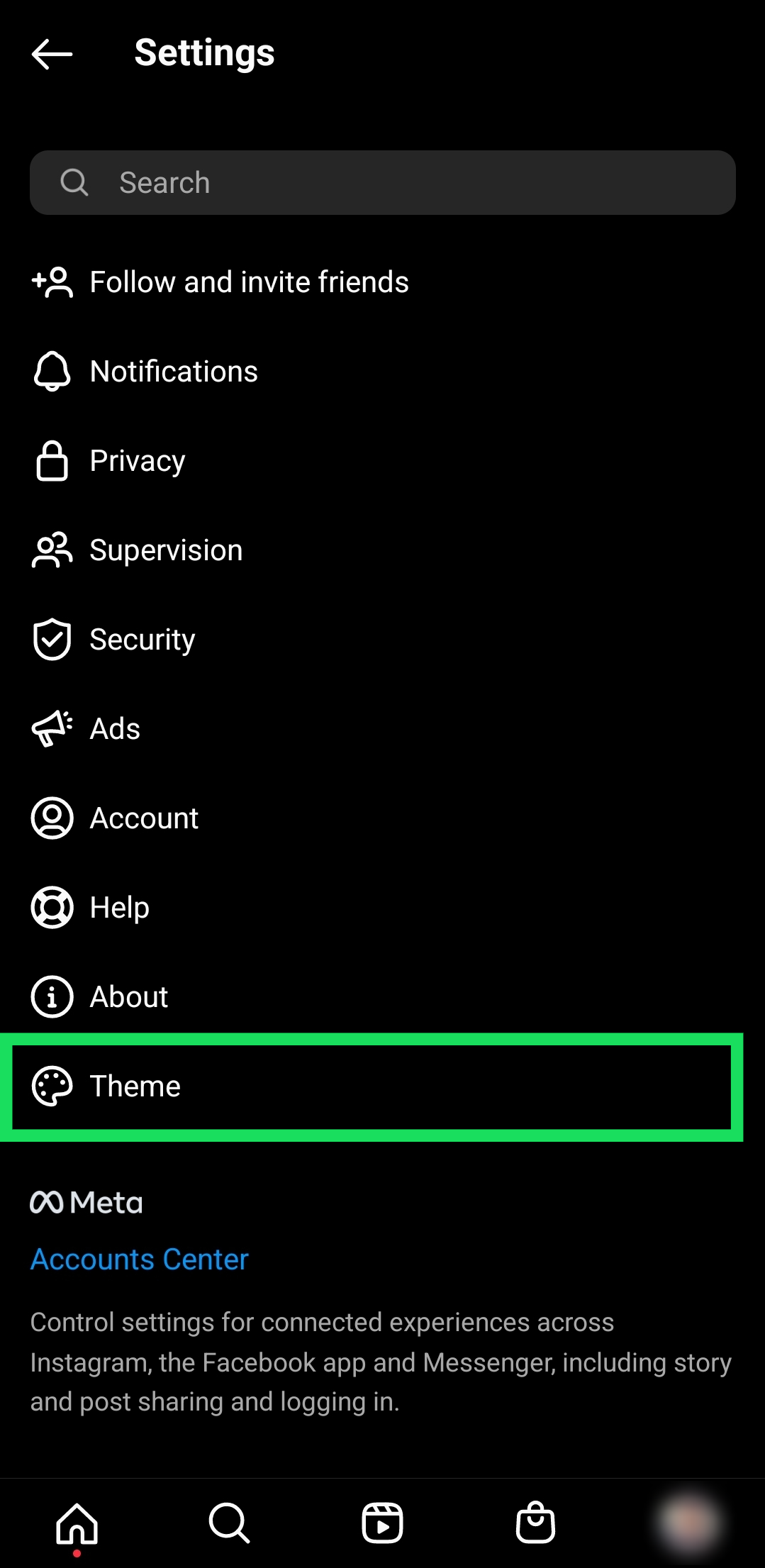Open Supervision settings
Screen dimensions: 765x1568
(166, 550)
